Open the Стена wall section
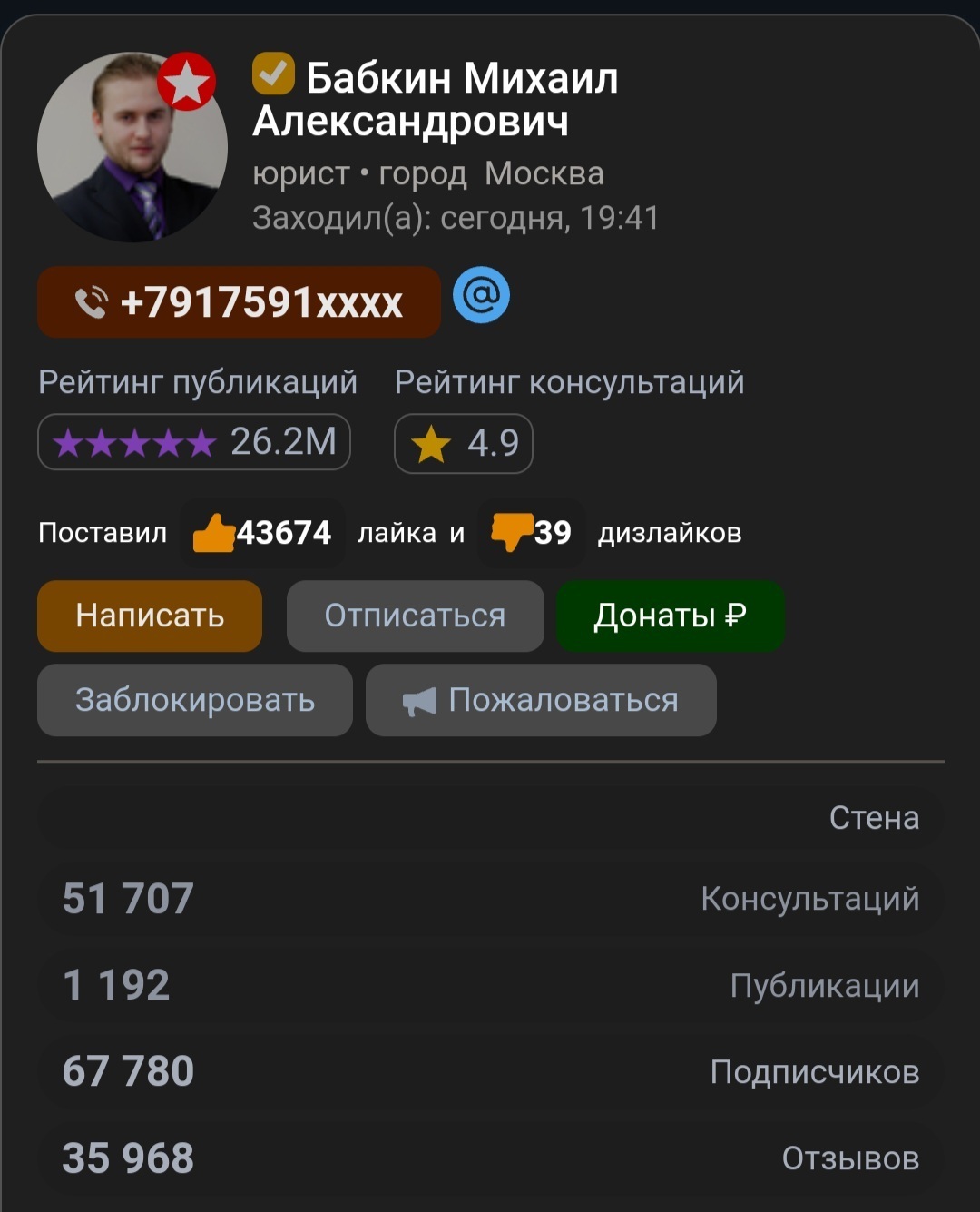 coord(490,817)
